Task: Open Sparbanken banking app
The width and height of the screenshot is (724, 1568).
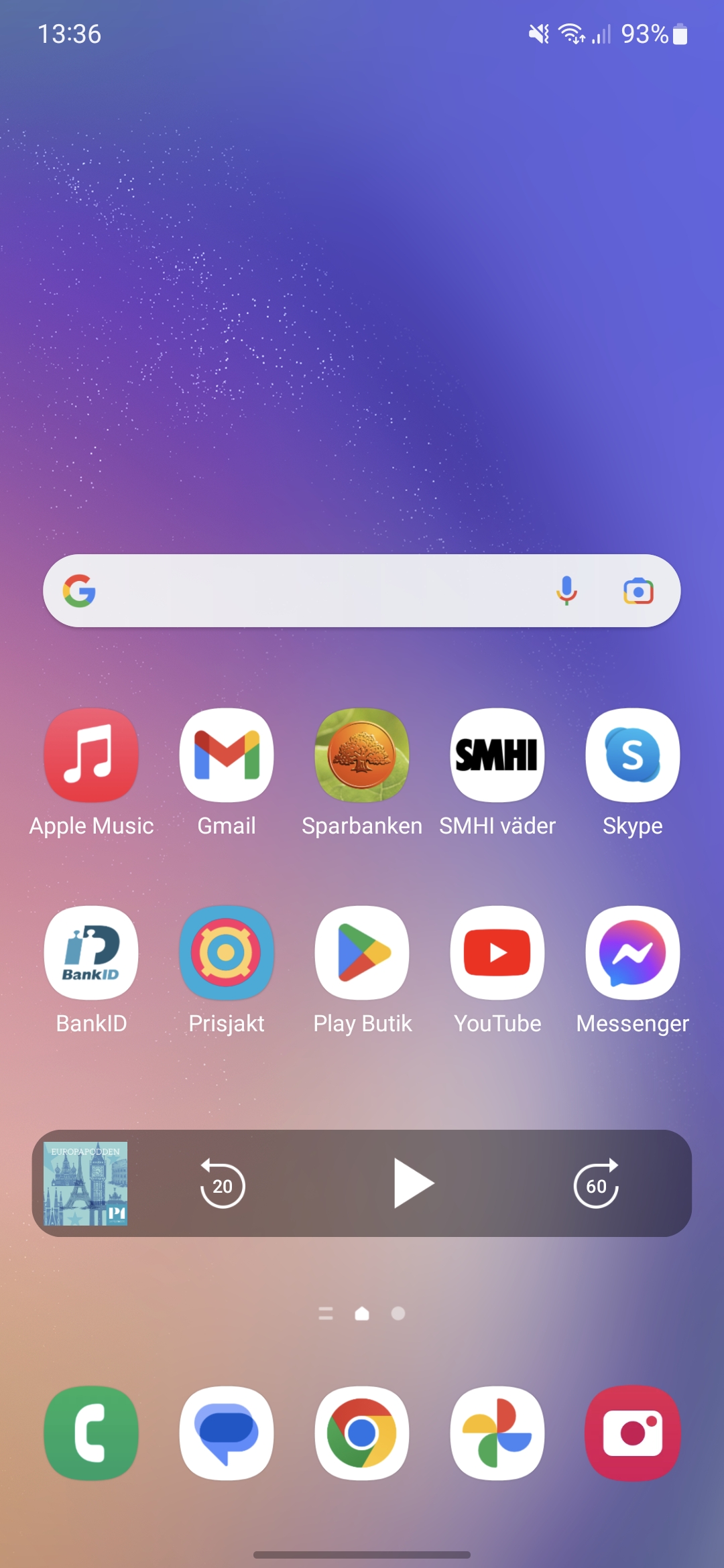Action: (x=362, y=755)
